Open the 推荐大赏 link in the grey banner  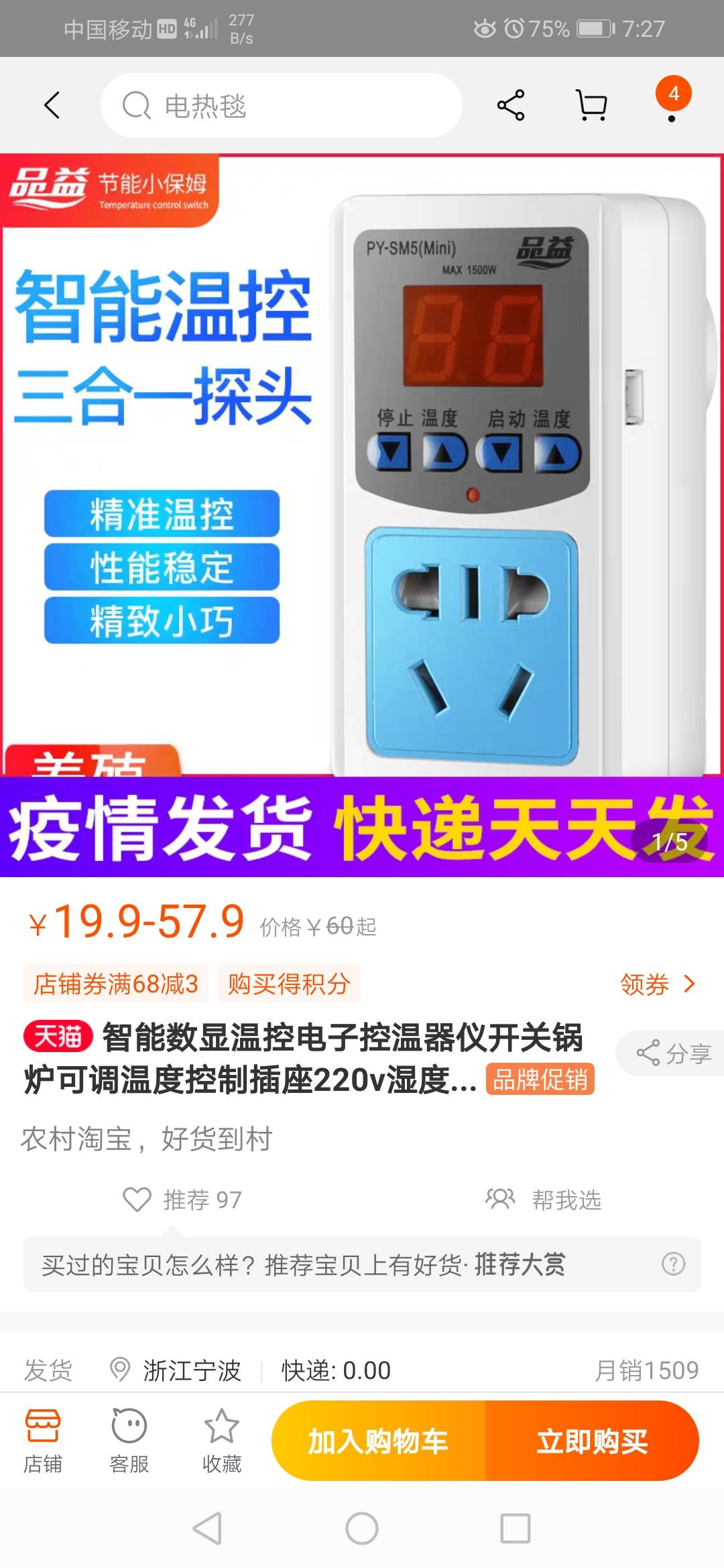coord(520,1264)
